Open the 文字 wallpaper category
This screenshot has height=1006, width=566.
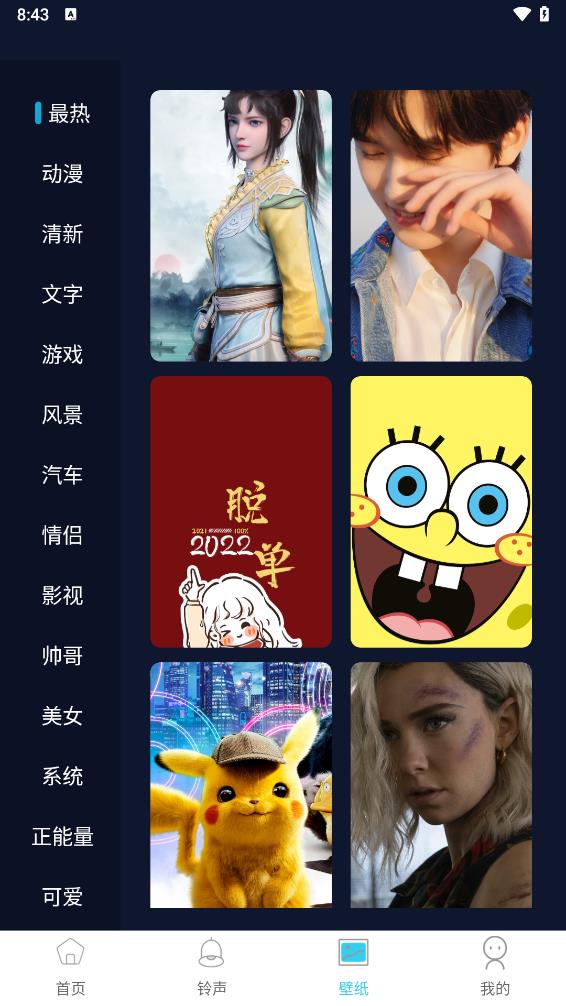click(62, 294)
